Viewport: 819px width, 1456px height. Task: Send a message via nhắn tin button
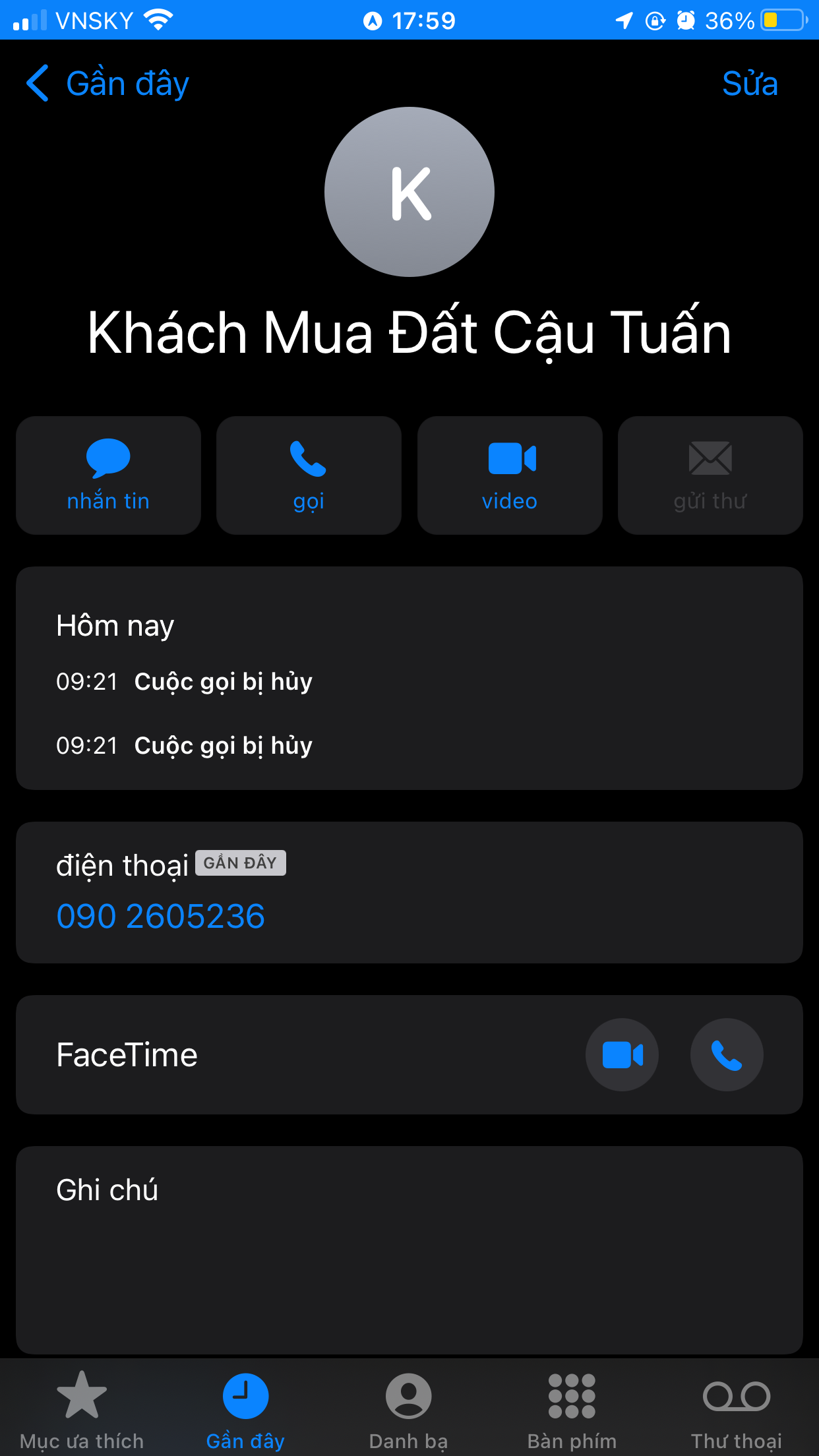pyautogui.click(x=108, y=475)
